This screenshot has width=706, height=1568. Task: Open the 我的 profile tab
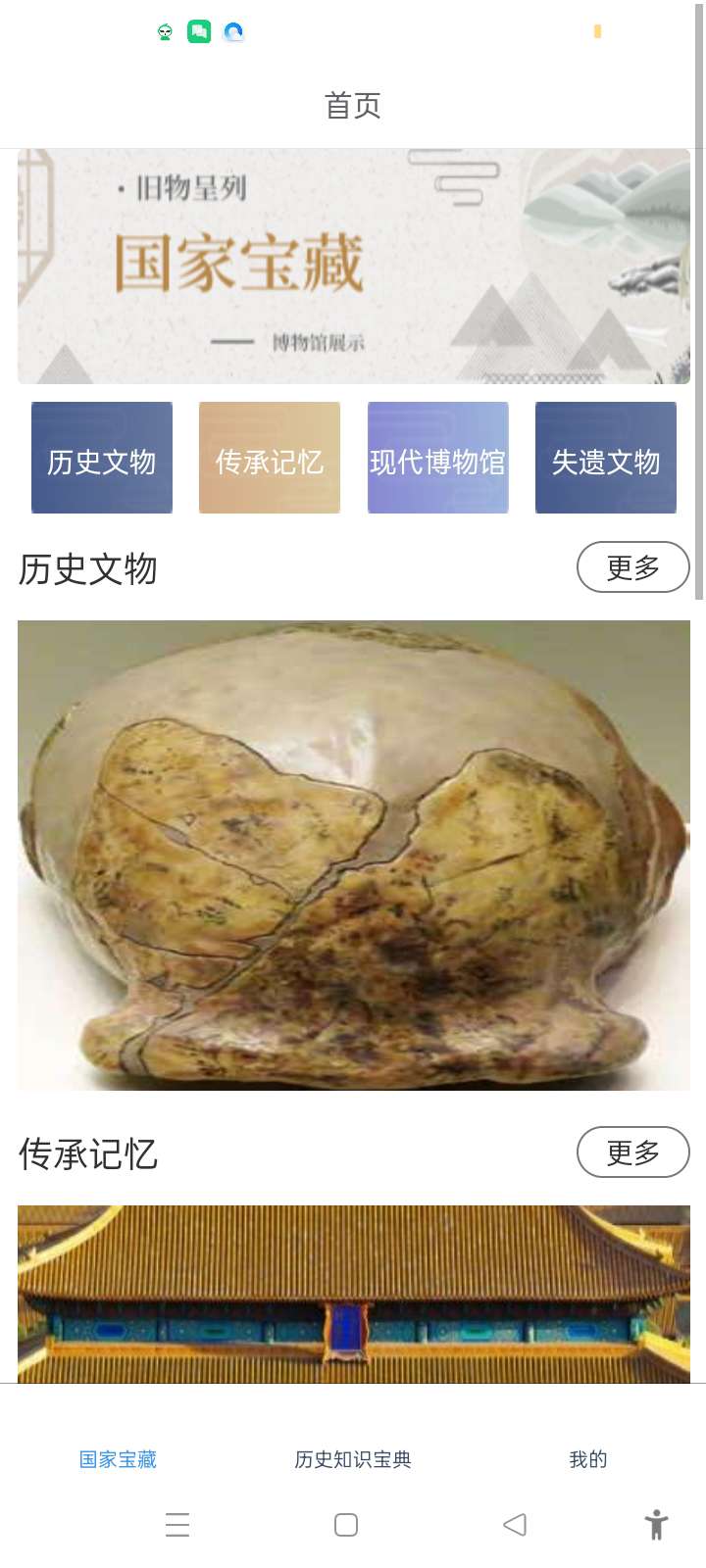588,1458
